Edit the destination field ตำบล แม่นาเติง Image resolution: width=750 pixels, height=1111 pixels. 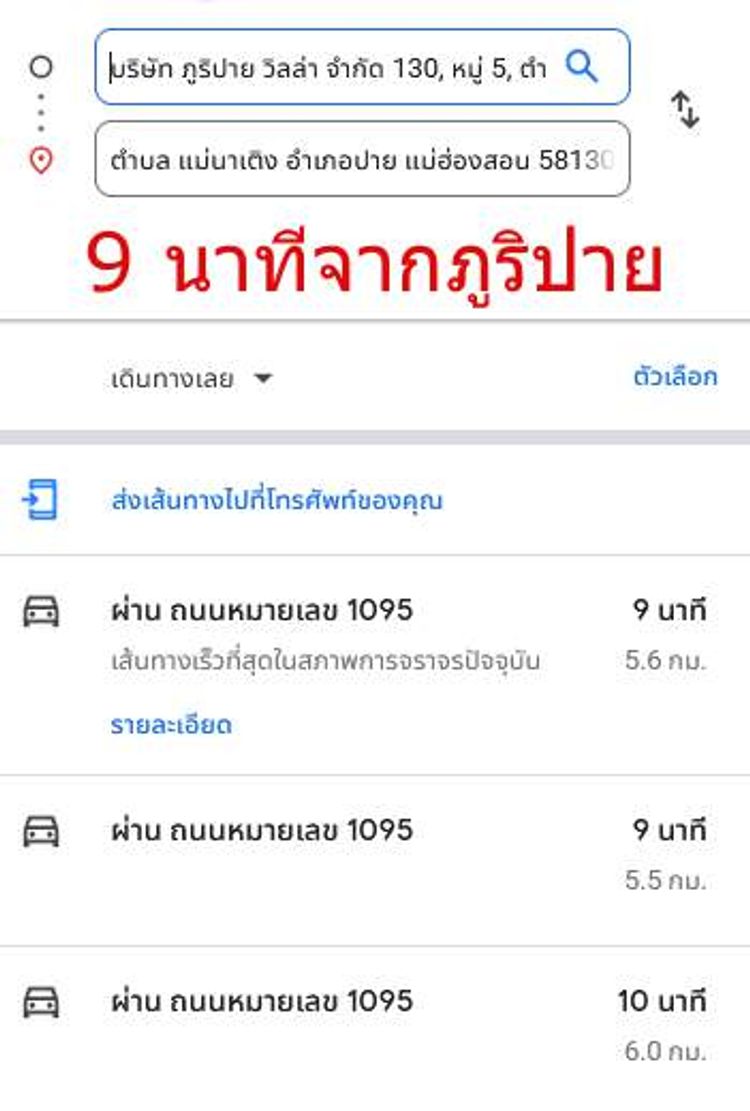pos(360,159)
